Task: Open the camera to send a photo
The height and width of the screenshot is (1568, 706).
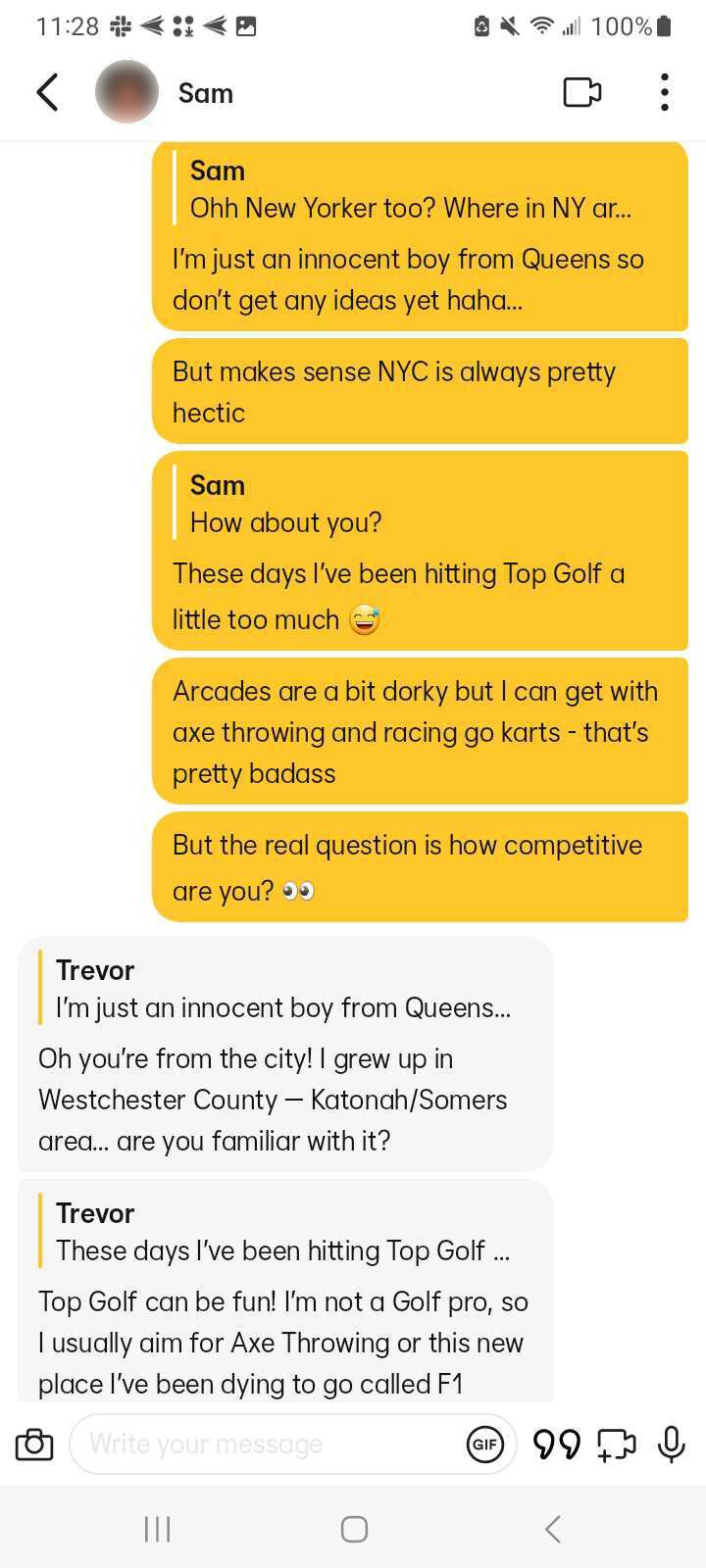Action: (34, 1445)
